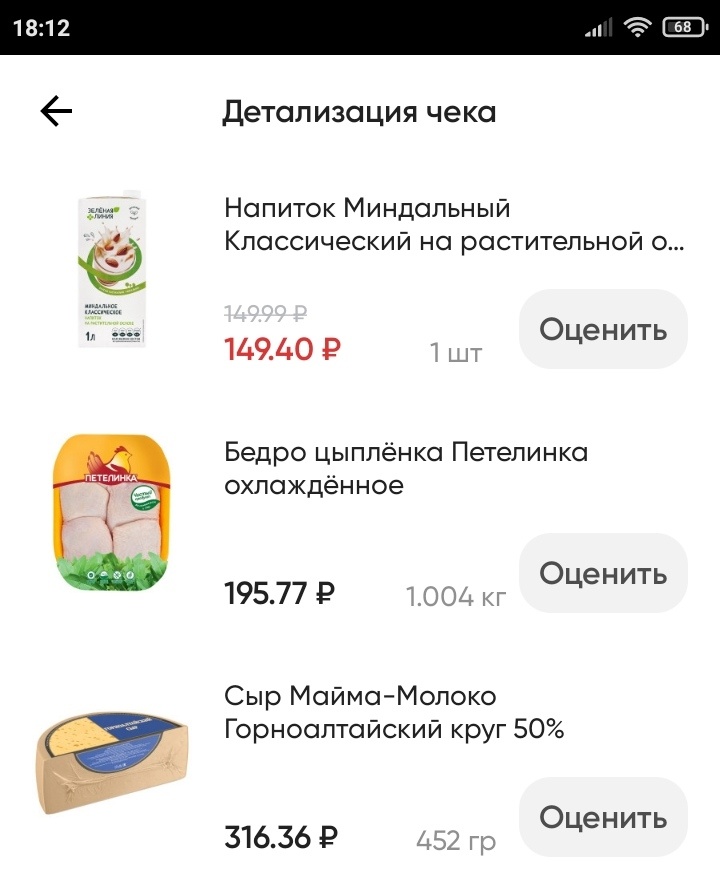Tap Оценить for the Горноалтайский cheese

pyautogui.click(x=603, y=816)
